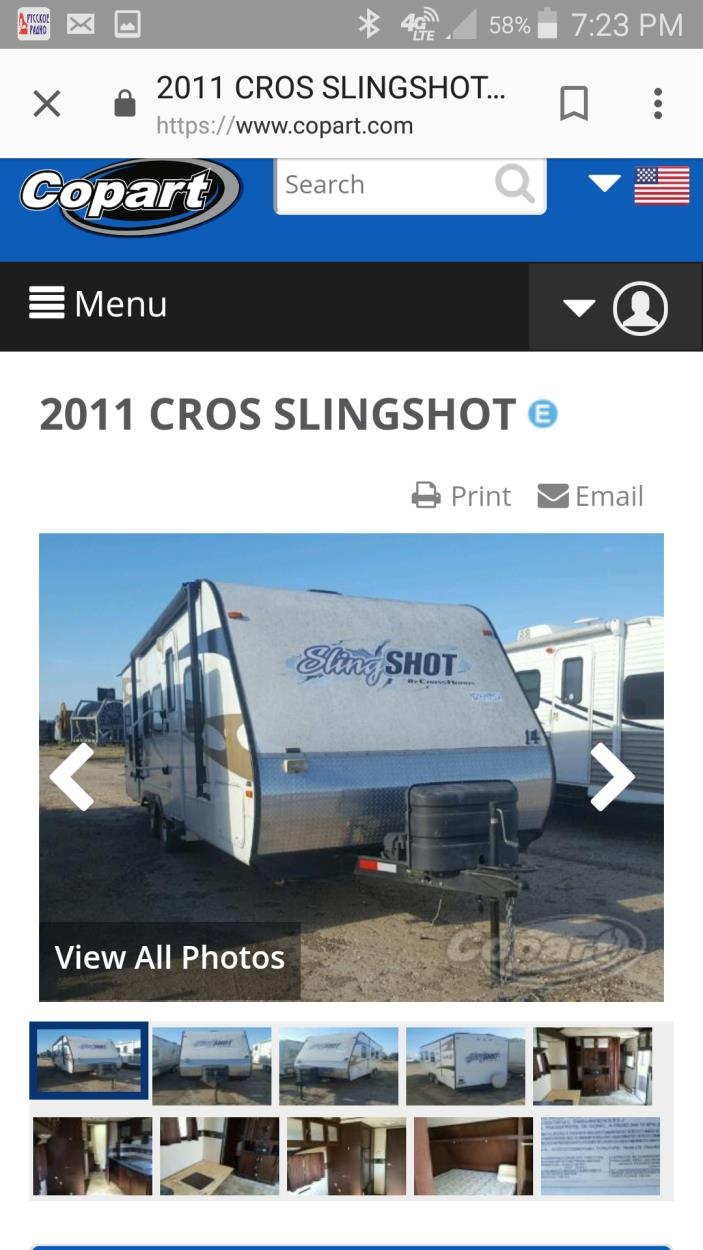Open the user account dropdown
703x1250 pixels.
pyautogui.click(x=616, y=307)
